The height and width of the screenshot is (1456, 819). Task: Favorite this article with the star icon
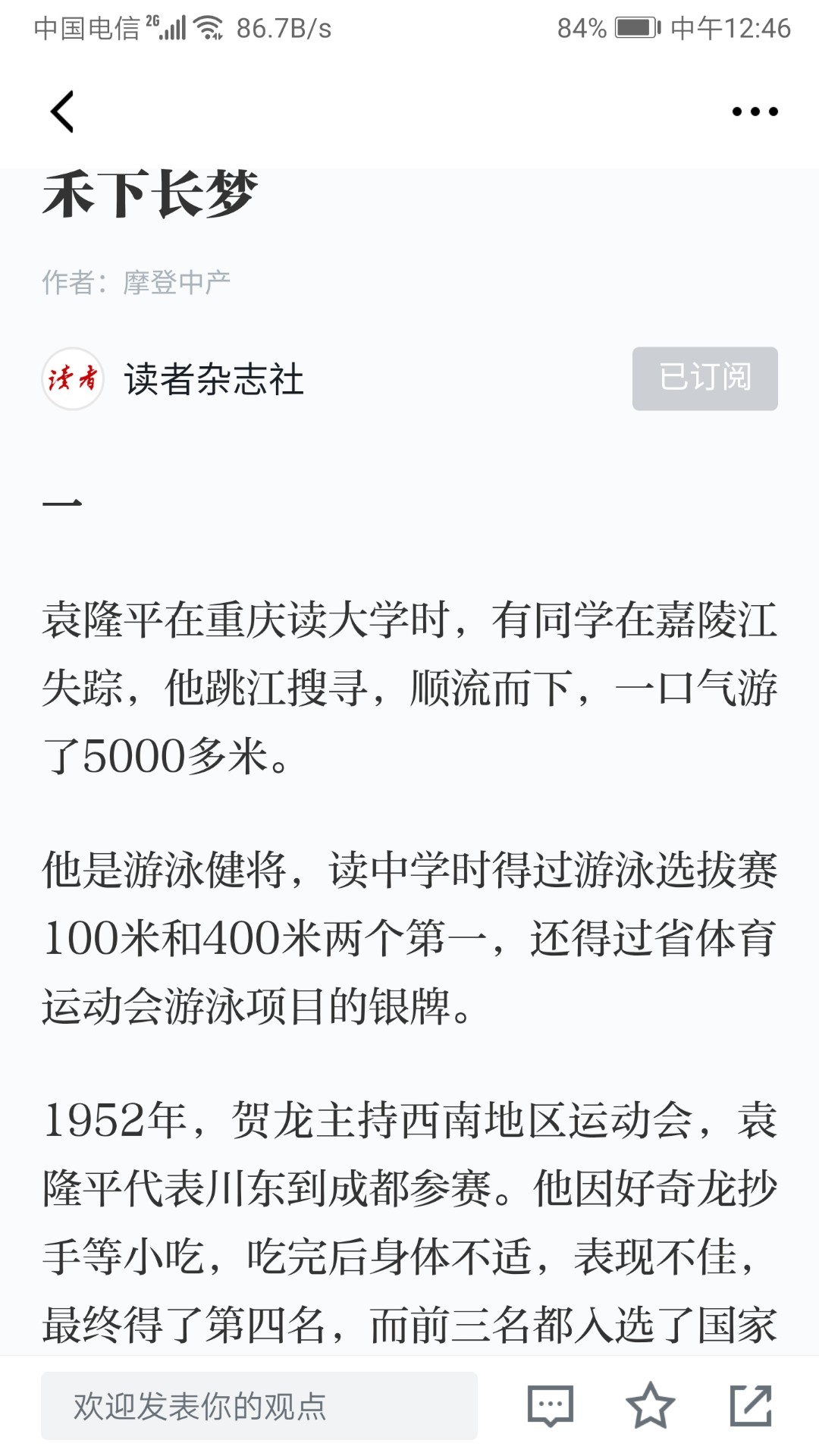coord(650,1405)
